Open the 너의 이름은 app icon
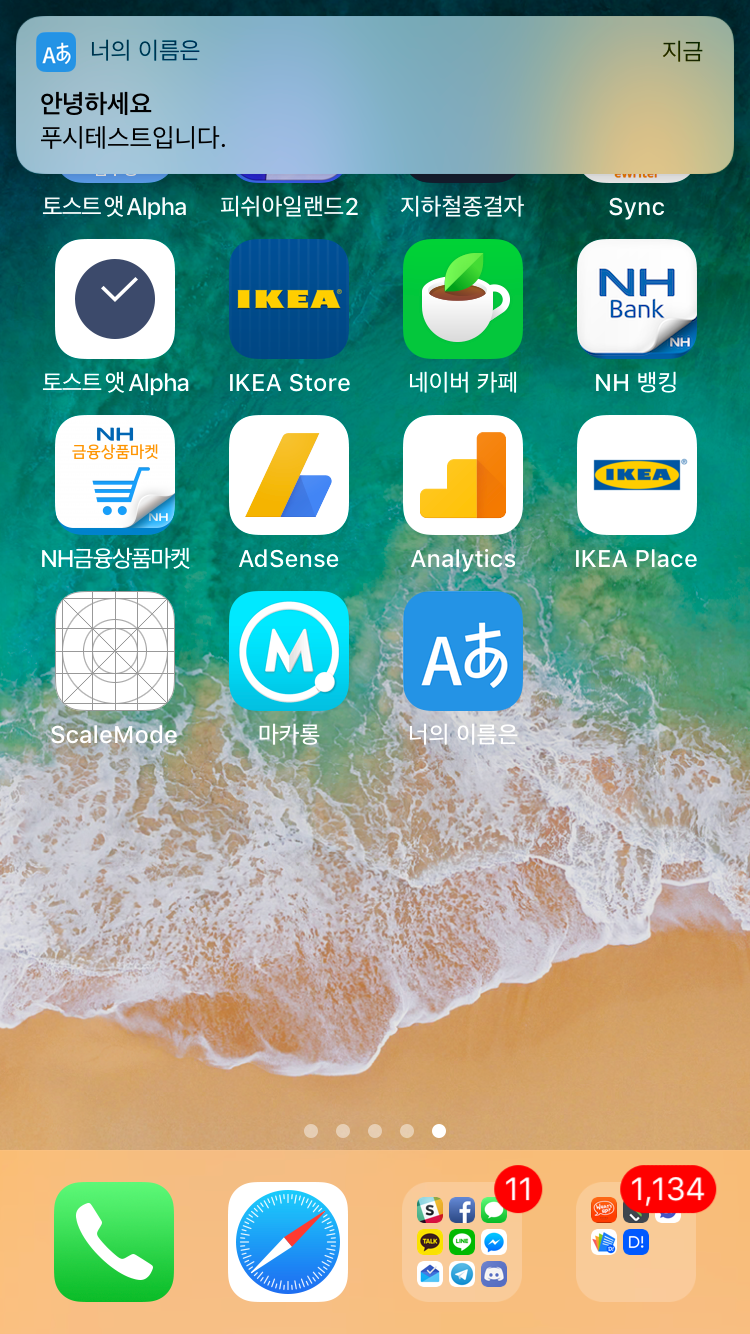Viewport: 750px width, 1334px height. (463, 651)
